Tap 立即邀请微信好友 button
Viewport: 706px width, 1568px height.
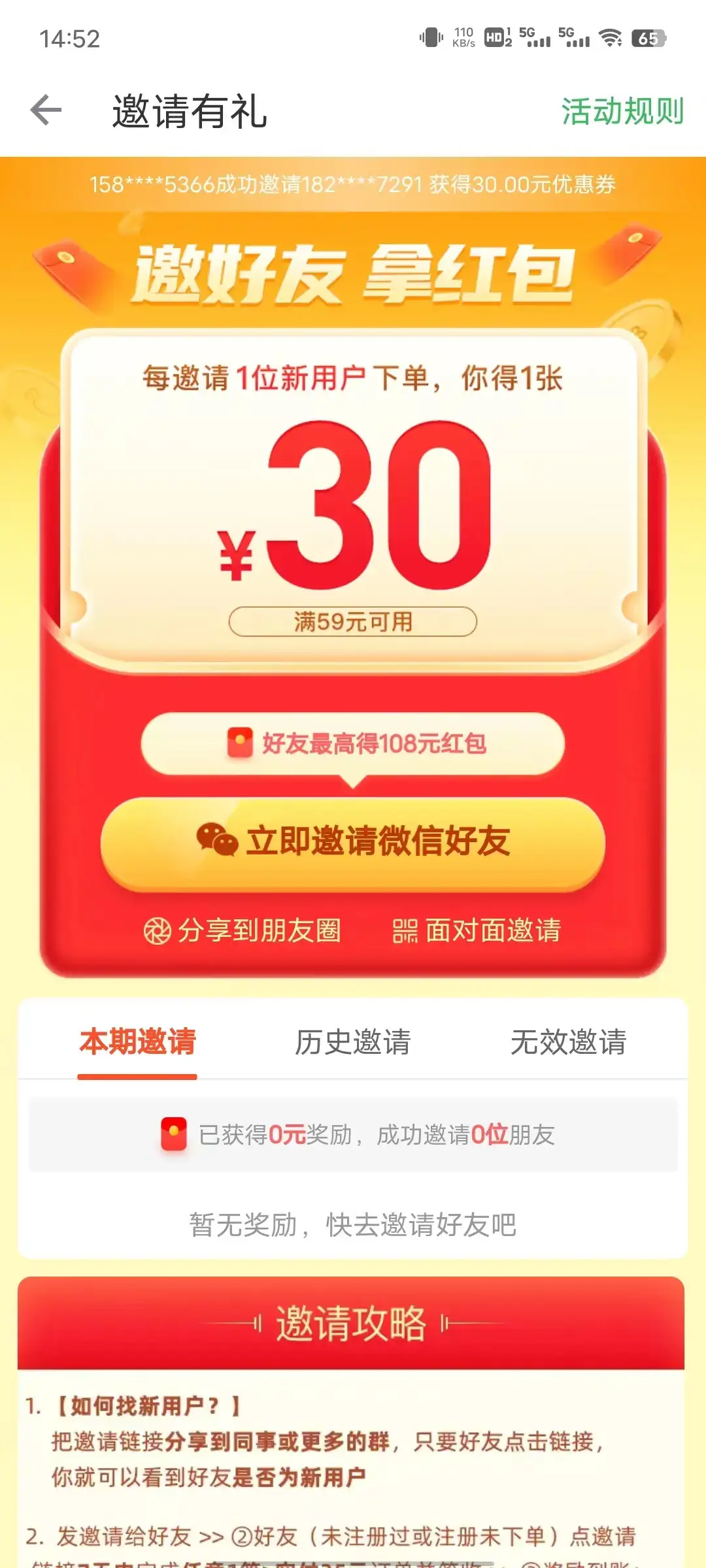[353, 841]
